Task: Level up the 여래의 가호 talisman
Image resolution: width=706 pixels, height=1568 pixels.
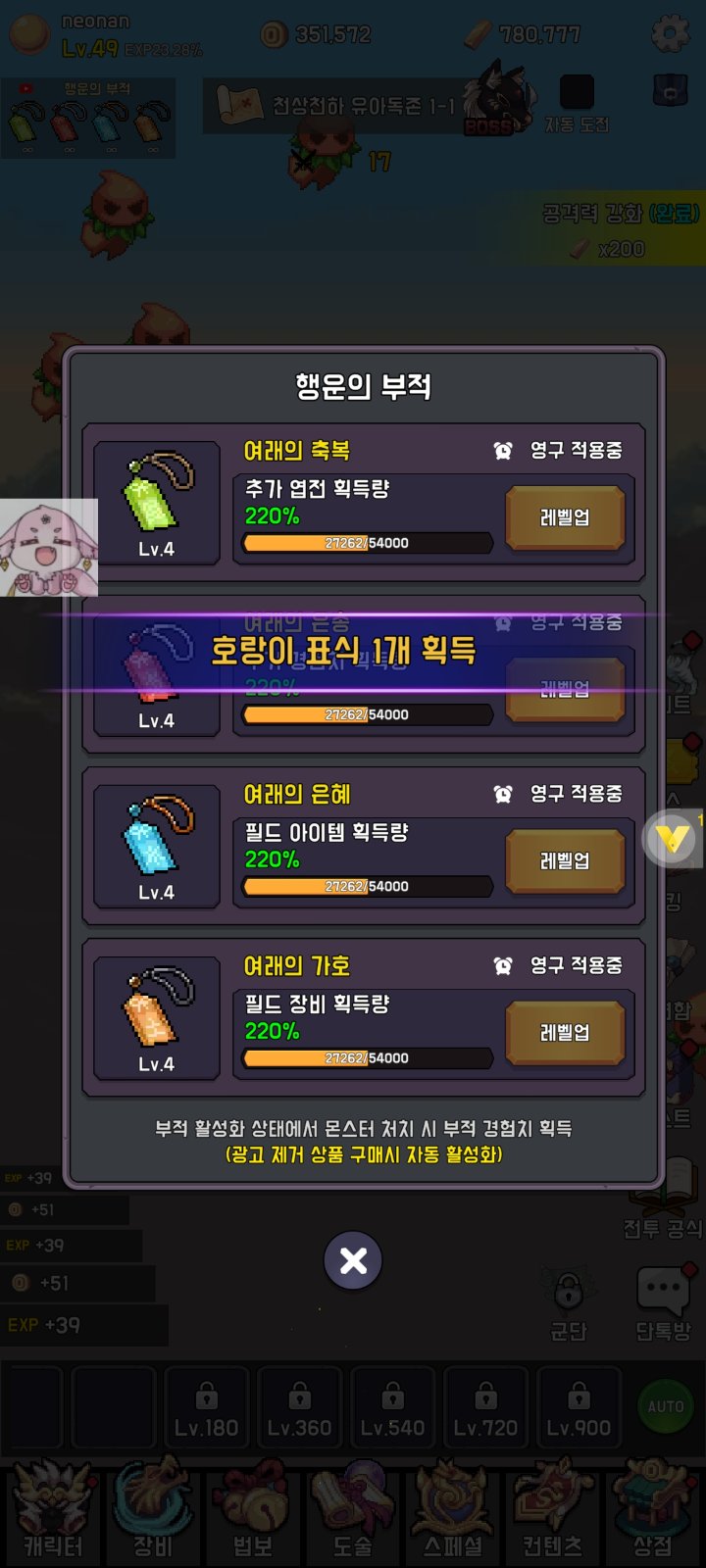Action: click(565, 1032)
